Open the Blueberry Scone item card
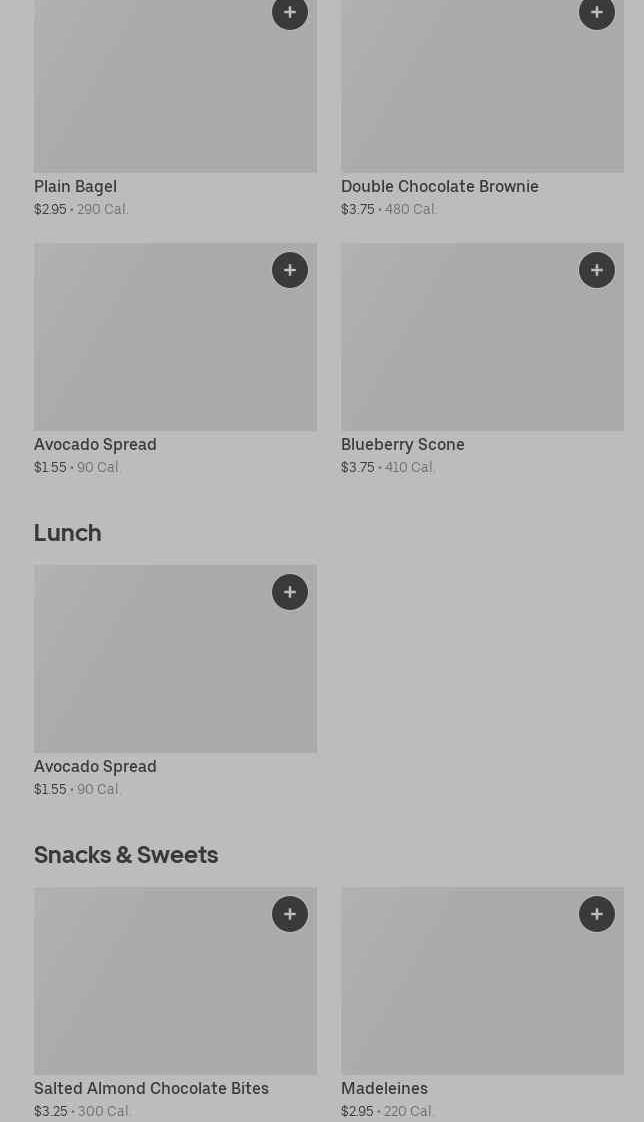Screen dimensions: 644x1122 click(x=482, y=359)
